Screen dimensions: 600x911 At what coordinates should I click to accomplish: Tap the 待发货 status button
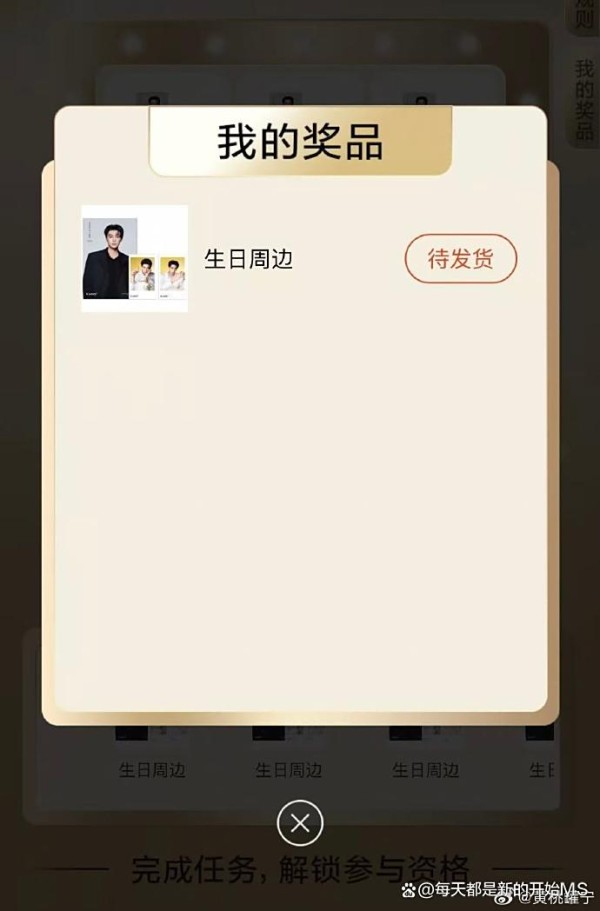coord(460,259)
